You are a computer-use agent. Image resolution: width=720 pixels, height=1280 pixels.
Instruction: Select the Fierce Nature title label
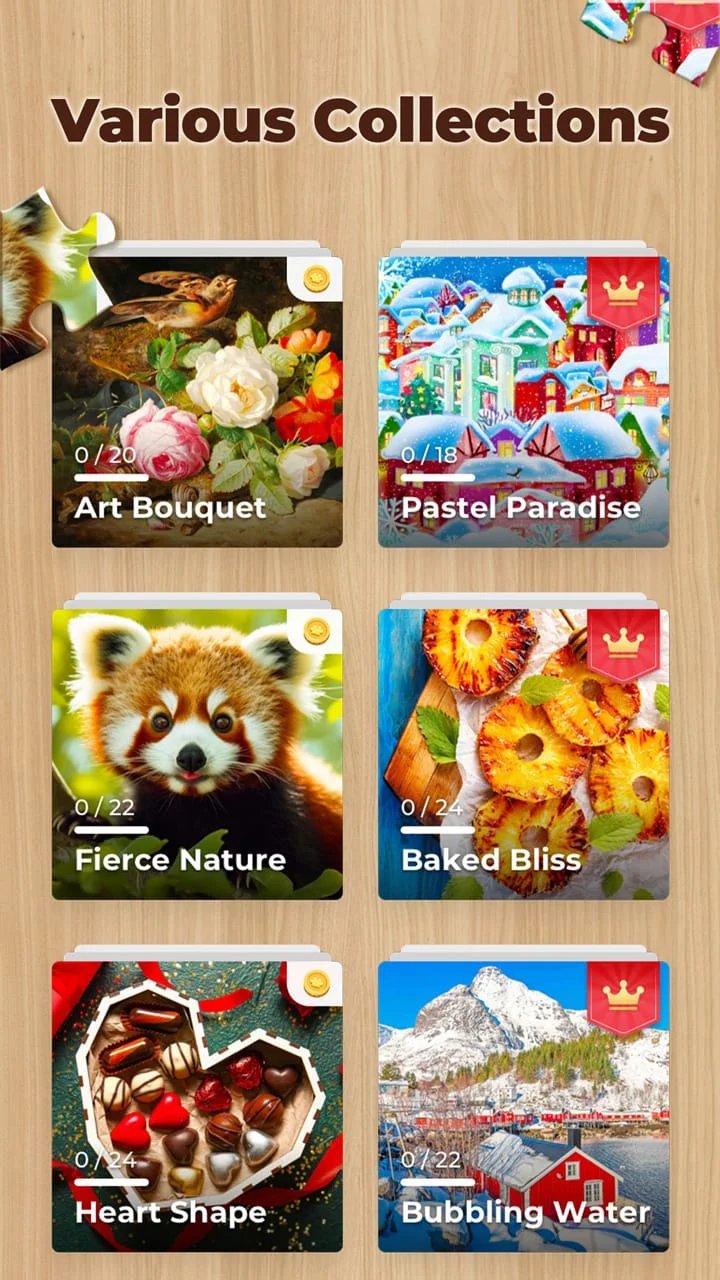coord(180,860)
